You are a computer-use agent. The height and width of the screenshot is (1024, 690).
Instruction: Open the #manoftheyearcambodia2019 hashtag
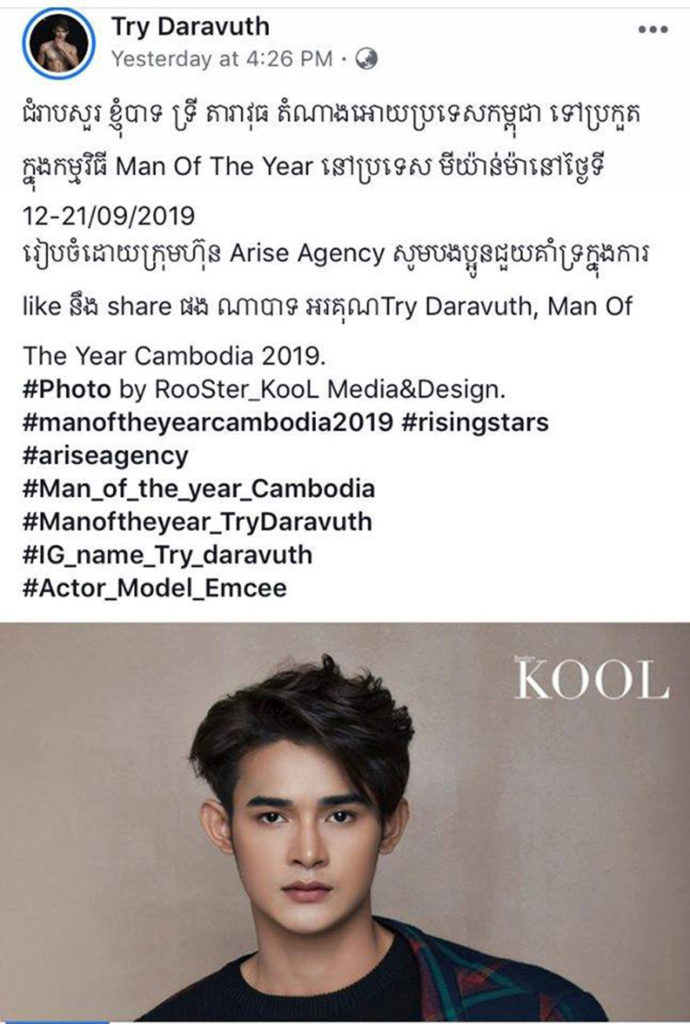tap(207, 422)
